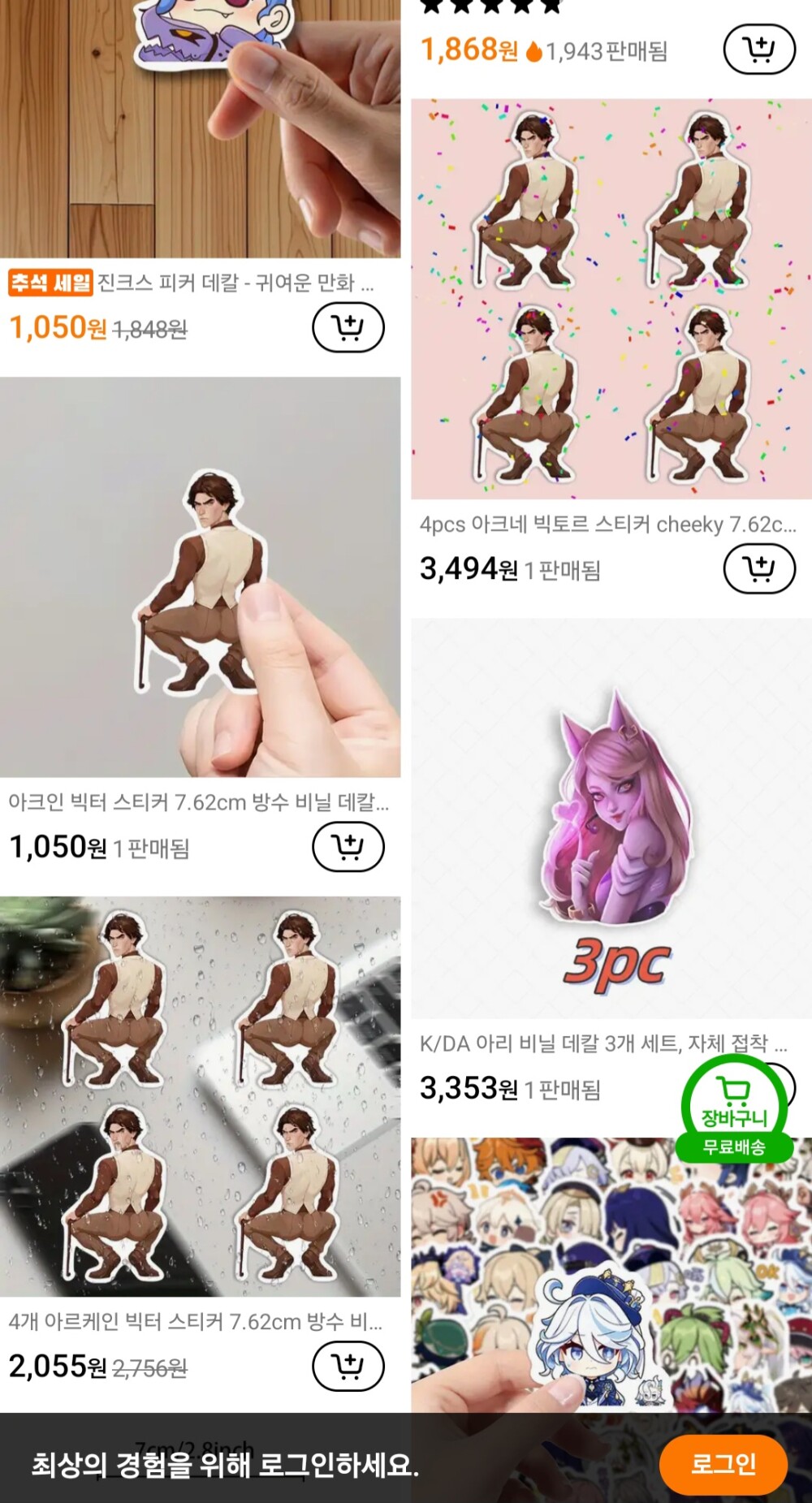This screenshot has height=1503, width=812.
Task: Add 아크인 빅터 스티커 to cart
Action: (x=348, y=847)
